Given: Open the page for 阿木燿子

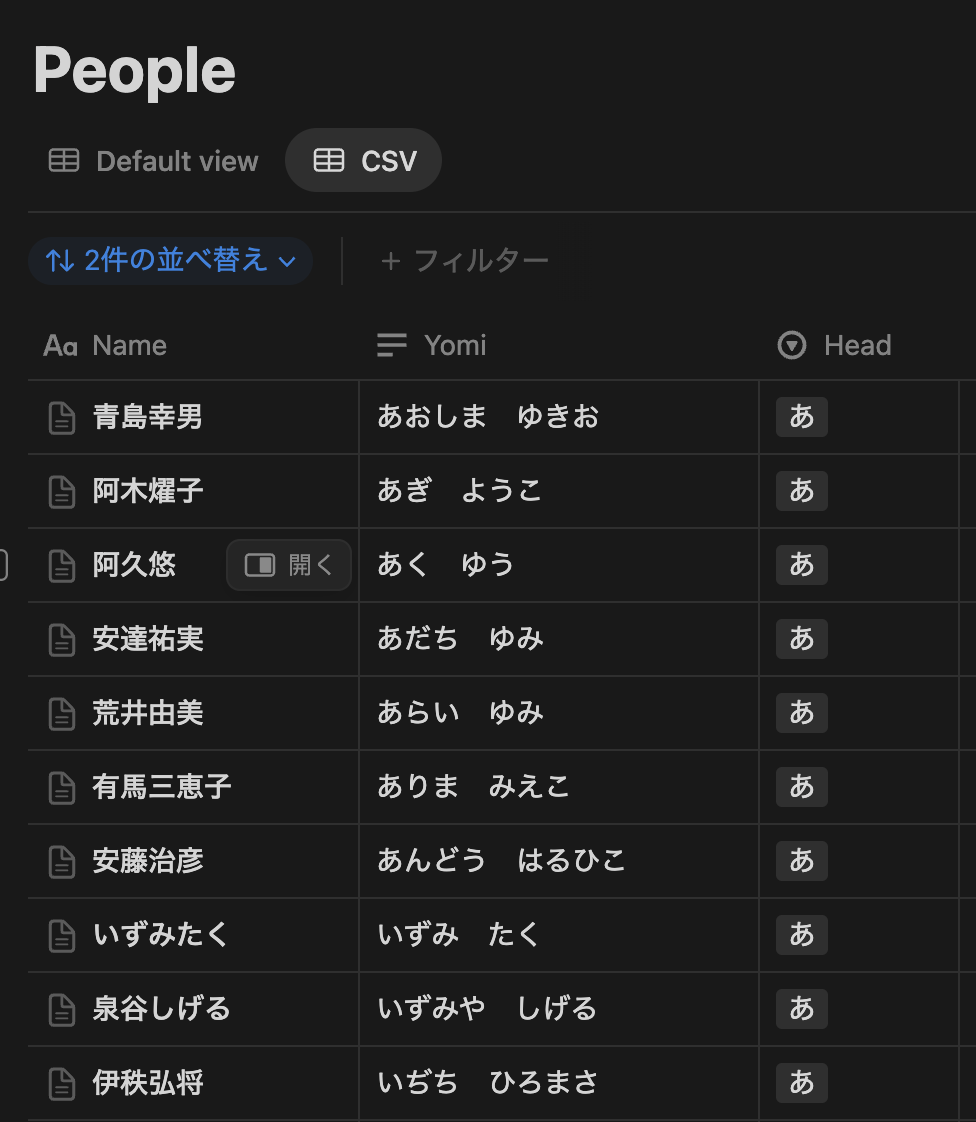Looking at the screenshot, I should point(147,491).
